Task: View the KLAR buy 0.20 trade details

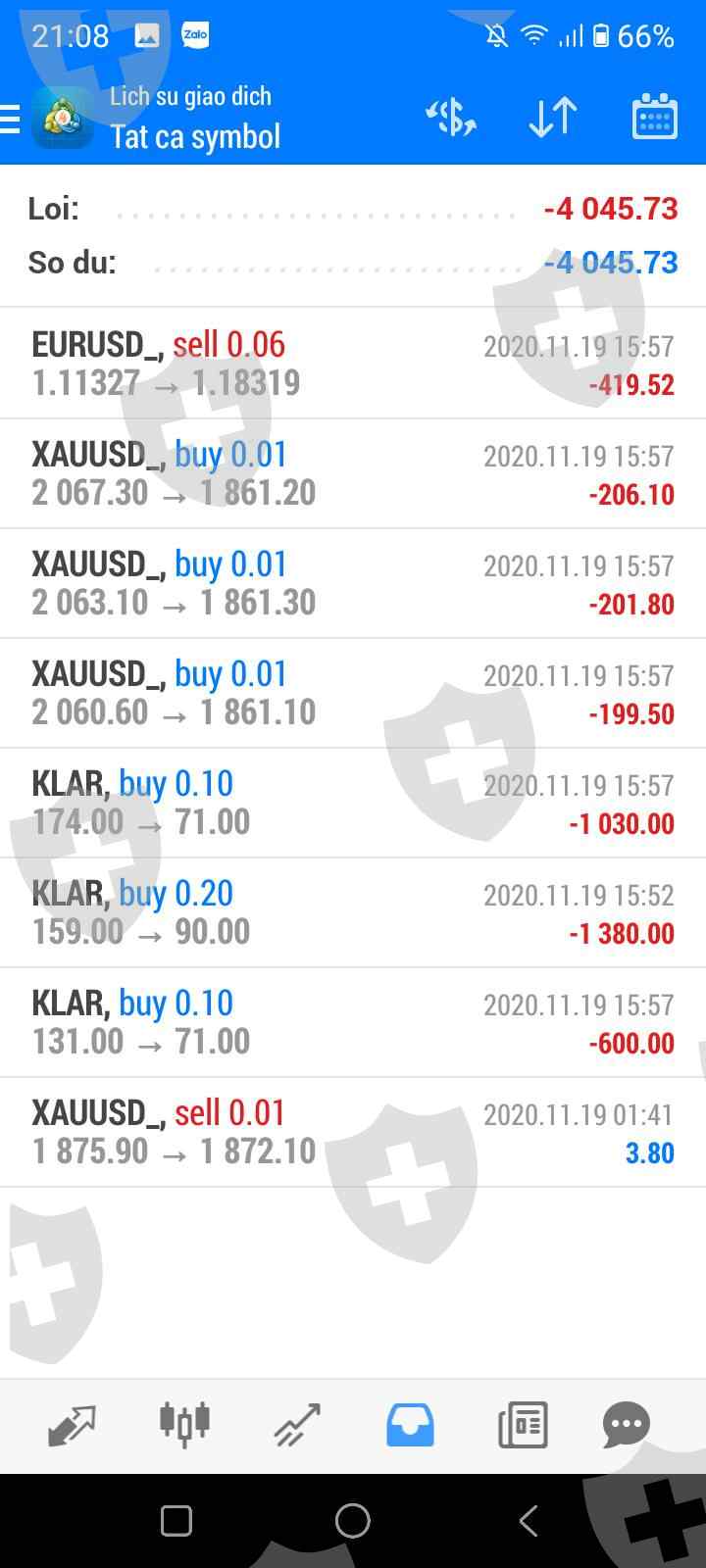Action: tap(353, 912)
